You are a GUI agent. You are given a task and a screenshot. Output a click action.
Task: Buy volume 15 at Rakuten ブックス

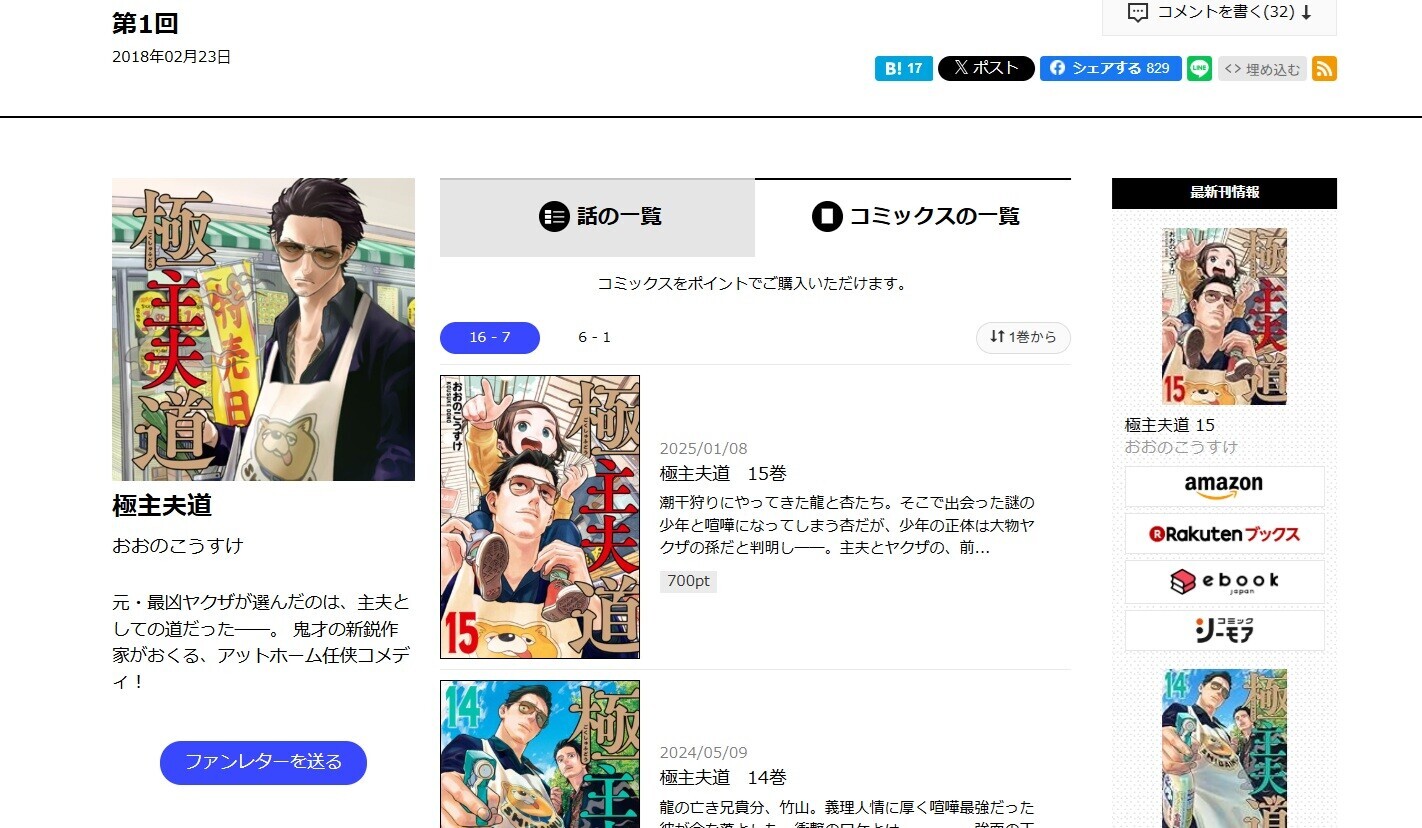[1224, 534]
